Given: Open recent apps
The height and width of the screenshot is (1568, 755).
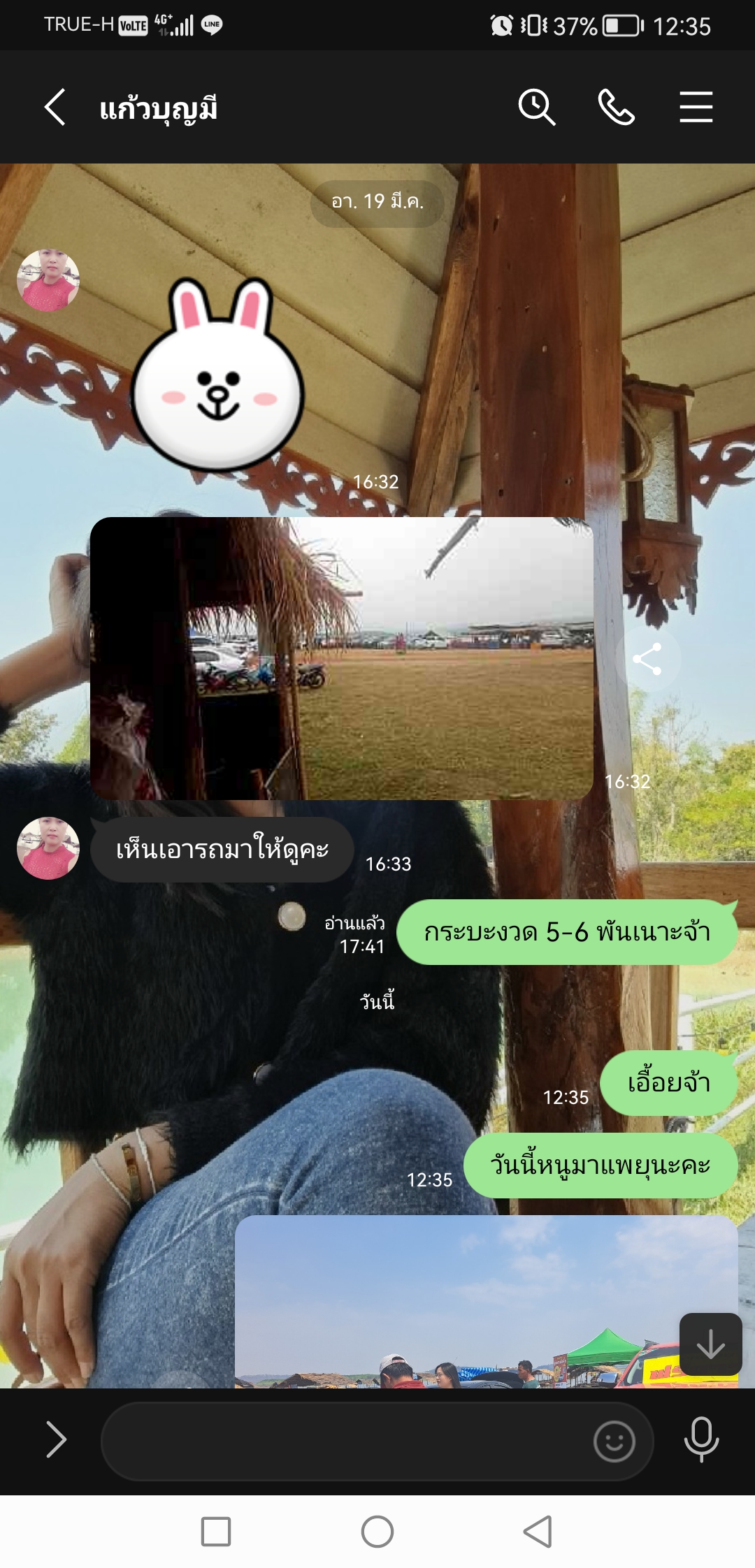Looking at the screenshot, I should coord(216,1532).
